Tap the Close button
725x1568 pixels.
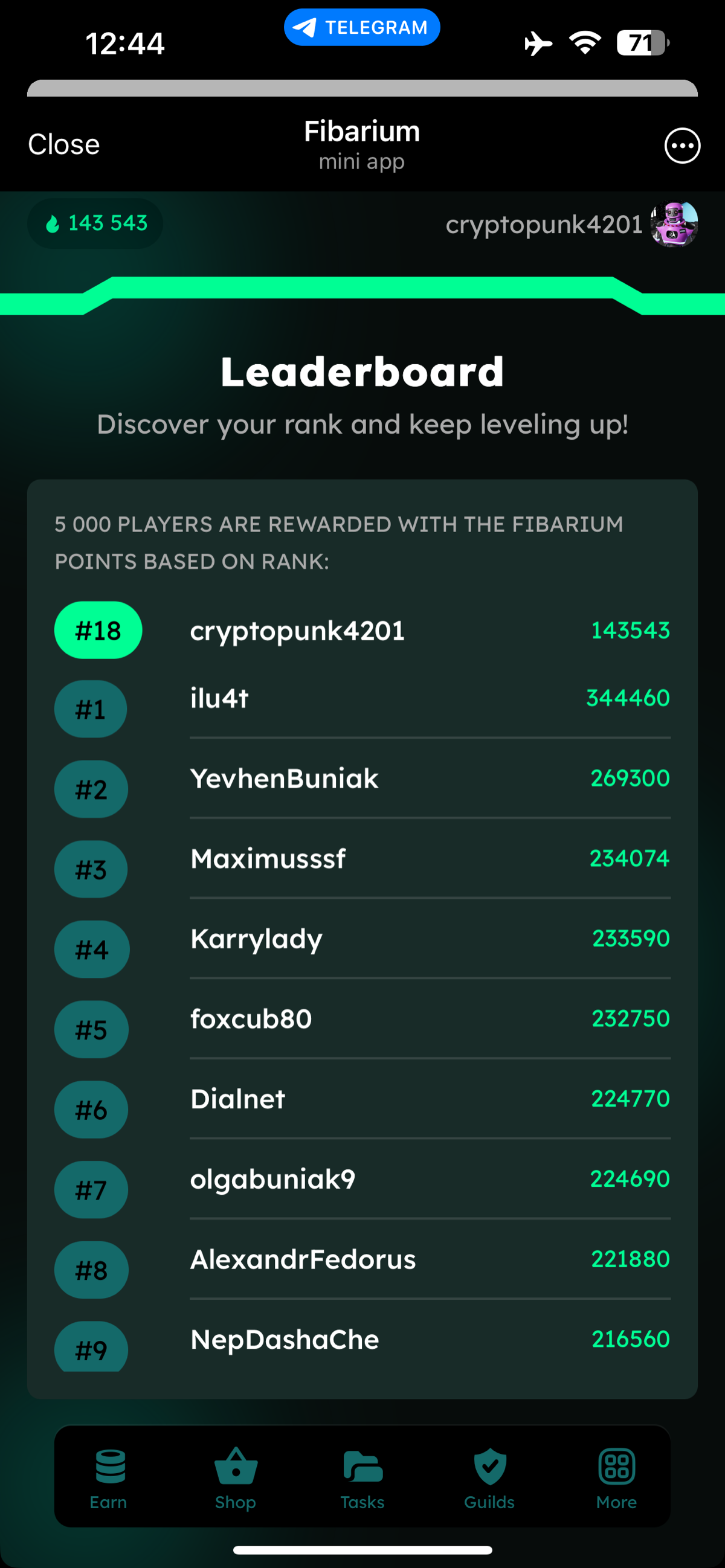(x=63, y=145)
